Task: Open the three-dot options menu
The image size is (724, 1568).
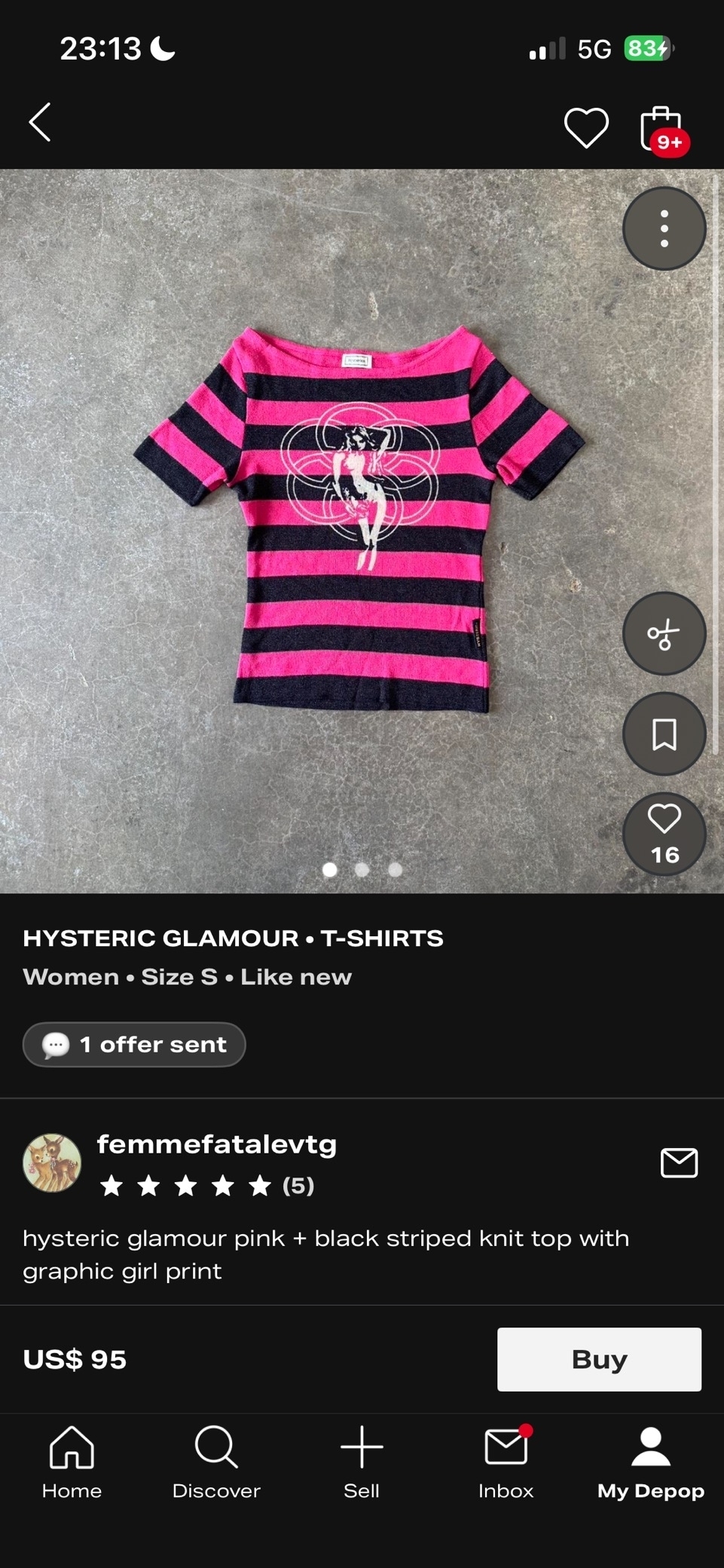Action: click(664, 228)
